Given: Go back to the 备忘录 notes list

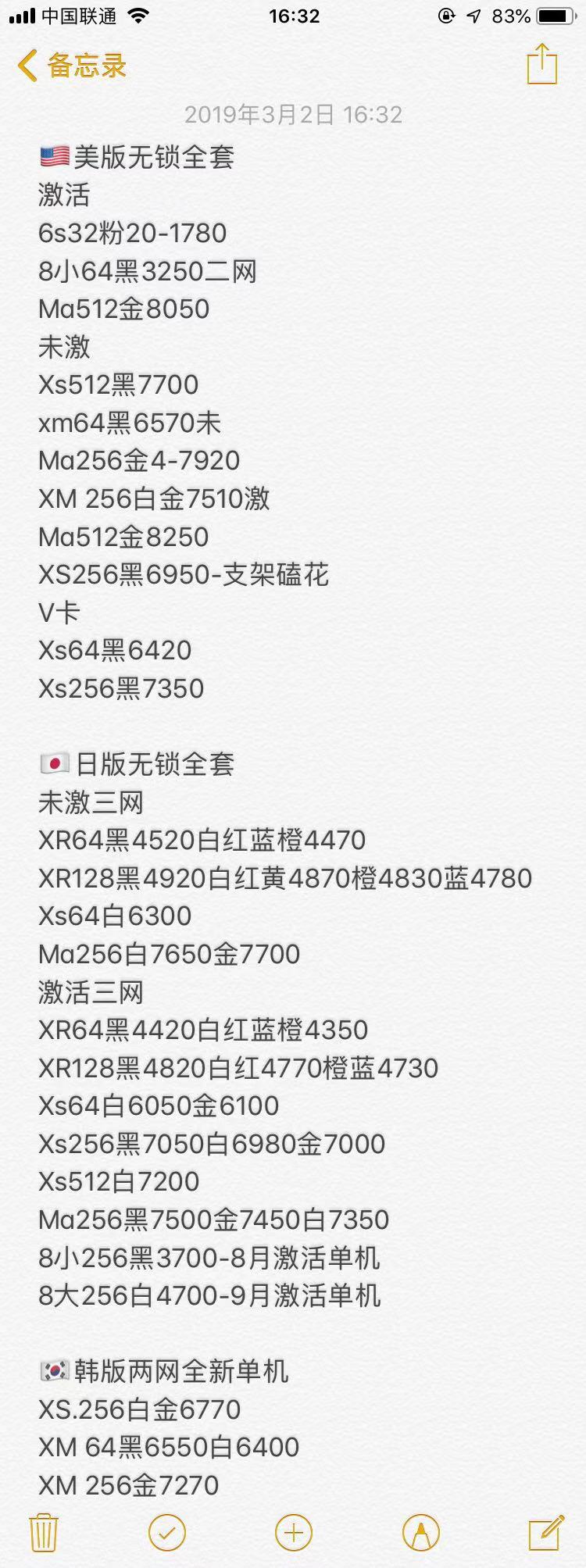Looking at the screenshot, I should [x=72, y=66].
